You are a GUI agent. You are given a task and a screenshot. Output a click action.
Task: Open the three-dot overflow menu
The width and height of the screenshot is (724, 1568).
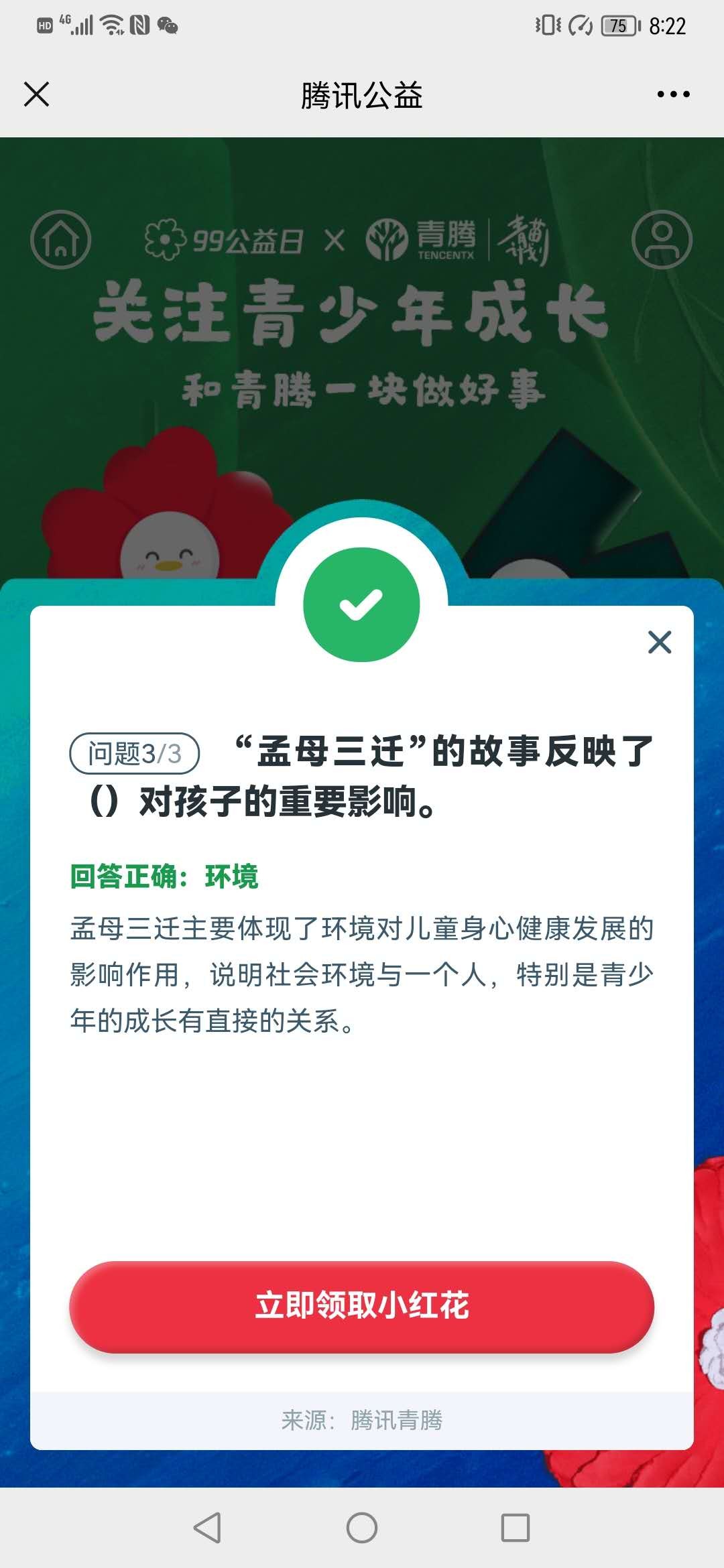pyautogui.click(x=673, y=94)
